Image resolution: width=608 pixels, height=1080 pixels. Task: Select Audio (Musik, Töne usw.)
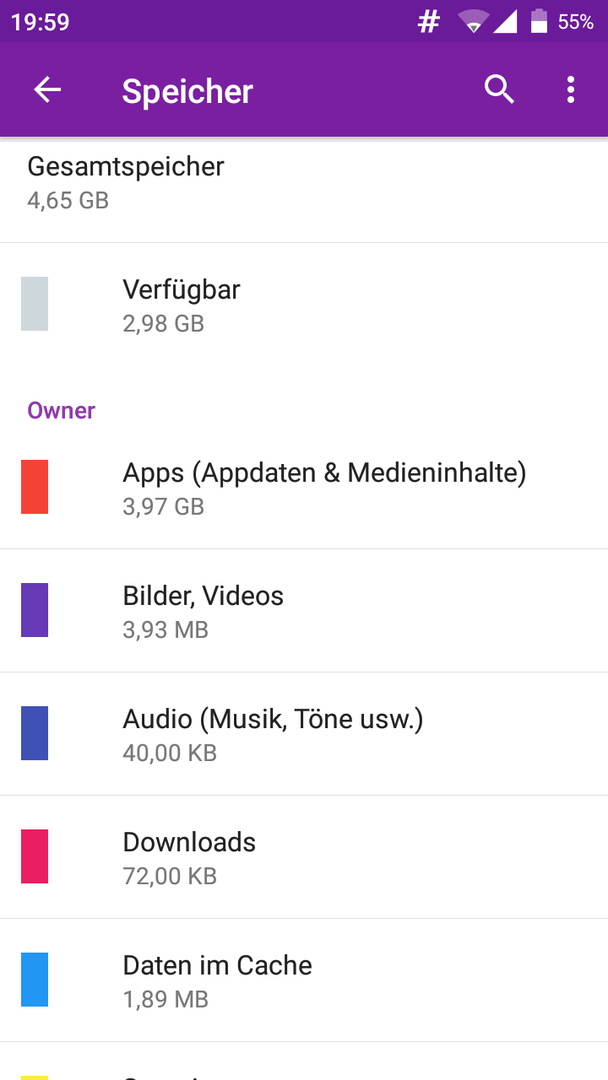pos(304,734)
